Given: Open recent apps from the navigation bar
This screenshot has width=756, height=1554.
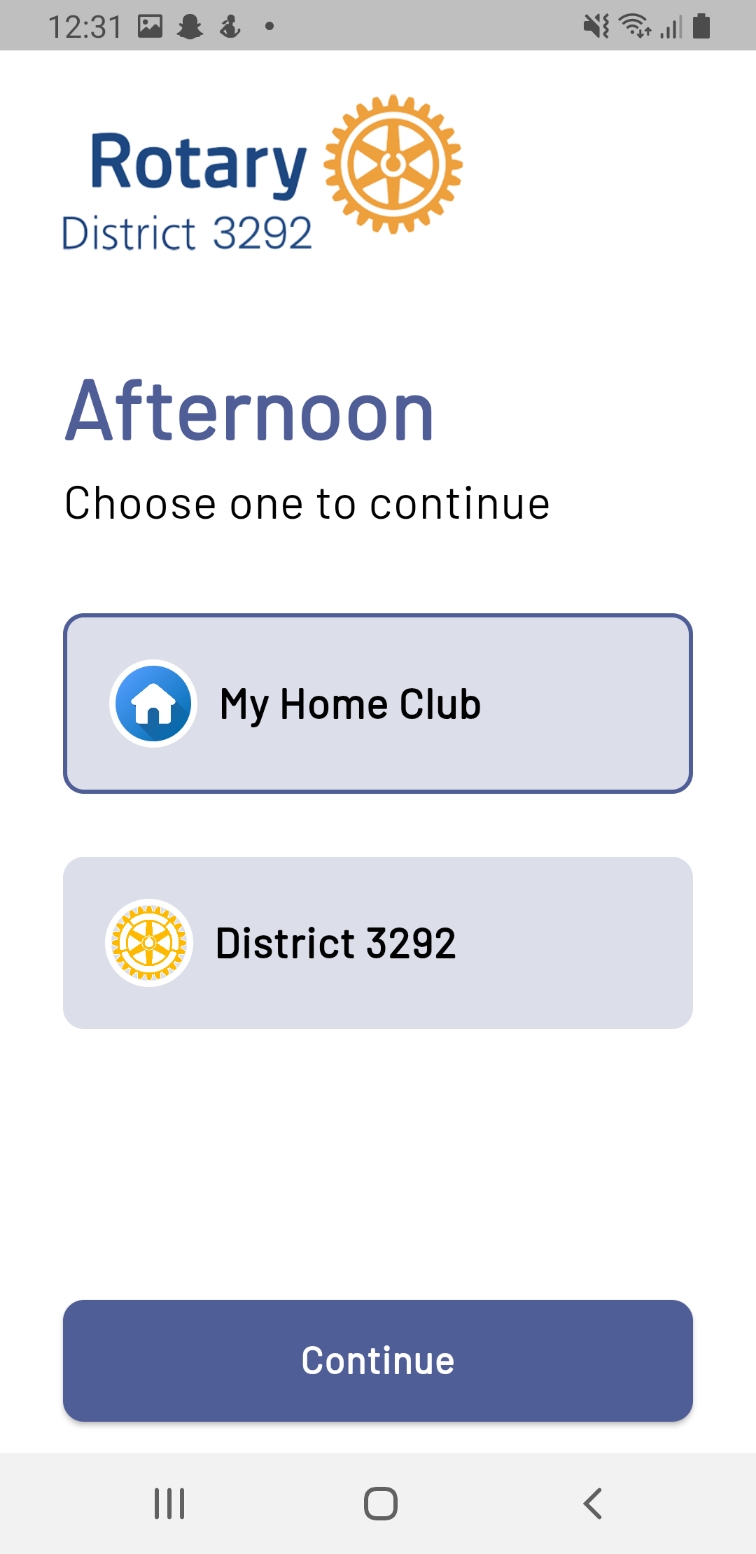Looking at the screenshot, I should (169, 1503).
